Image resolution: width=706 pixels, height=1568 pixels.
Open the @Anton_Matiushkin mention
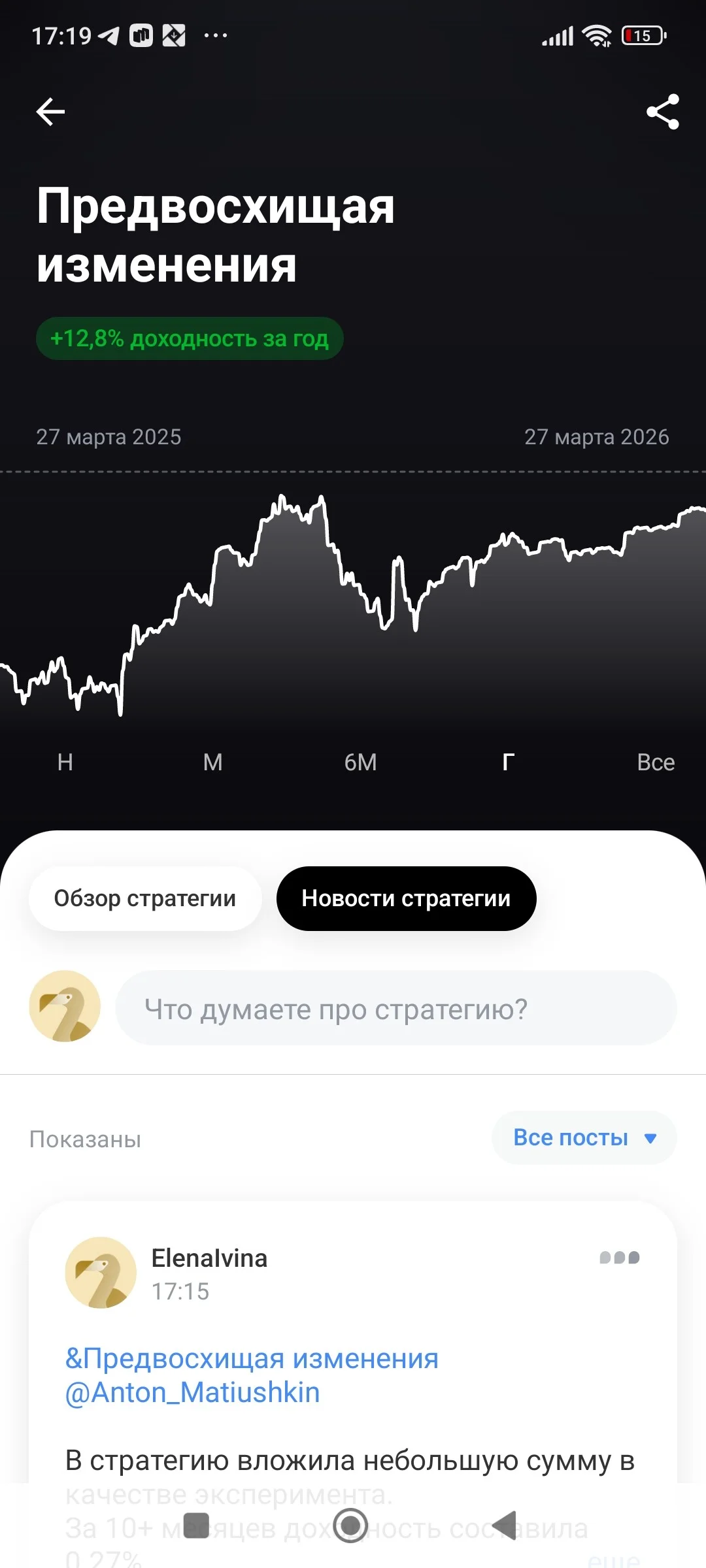192,1392
